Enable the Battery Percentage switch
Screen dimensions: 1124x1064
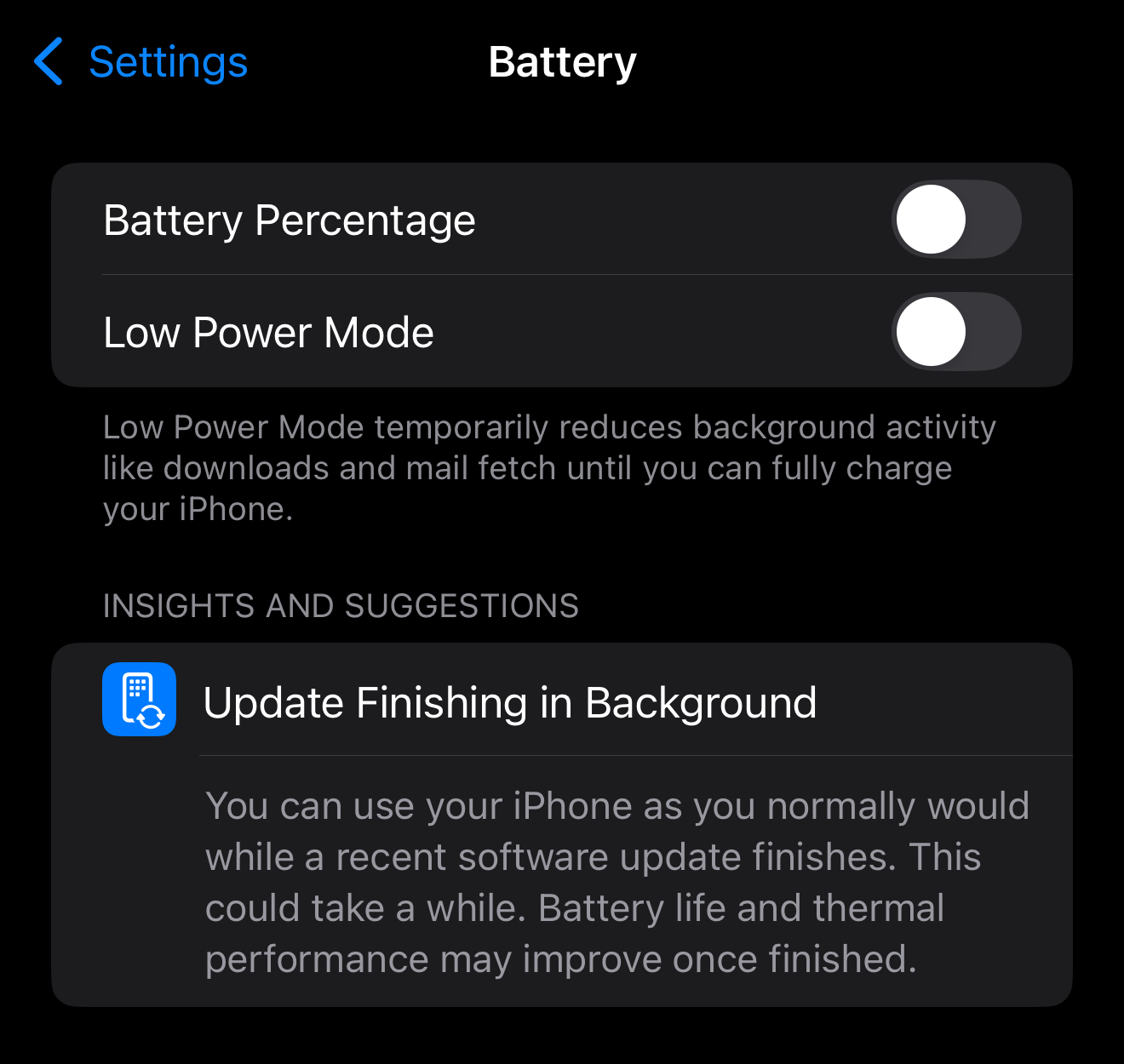(955, 220)
